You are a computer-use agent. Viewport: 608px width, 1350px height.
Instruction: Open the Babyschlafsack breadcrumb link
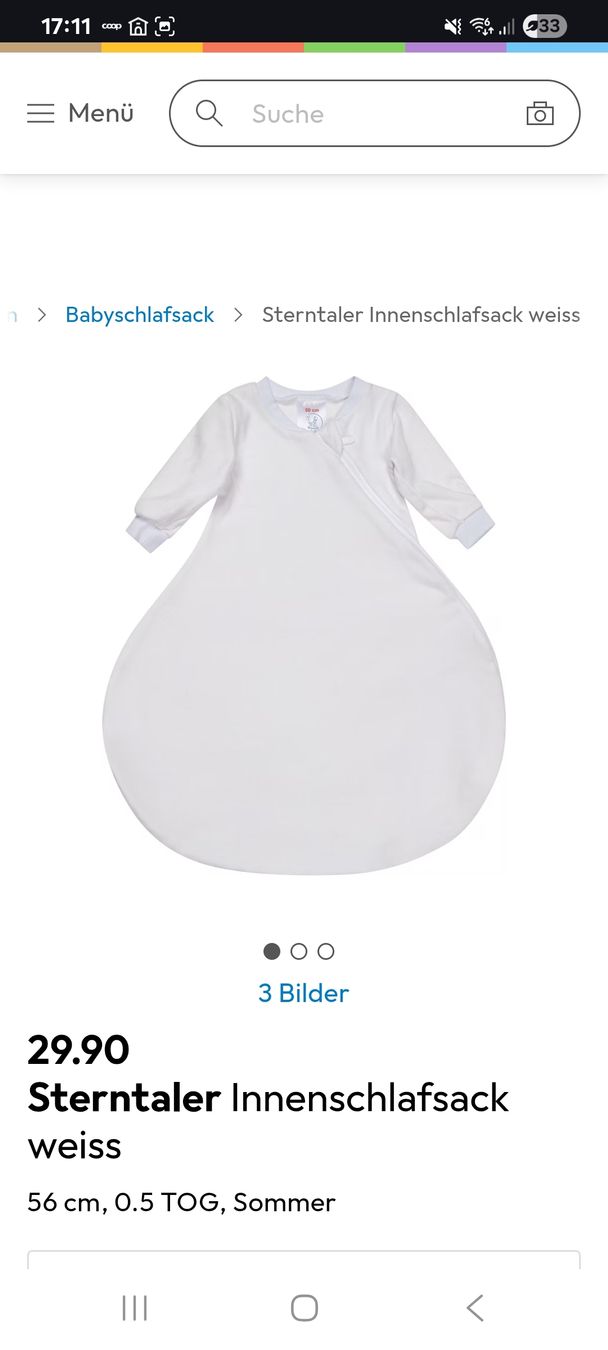click(140, 315)
